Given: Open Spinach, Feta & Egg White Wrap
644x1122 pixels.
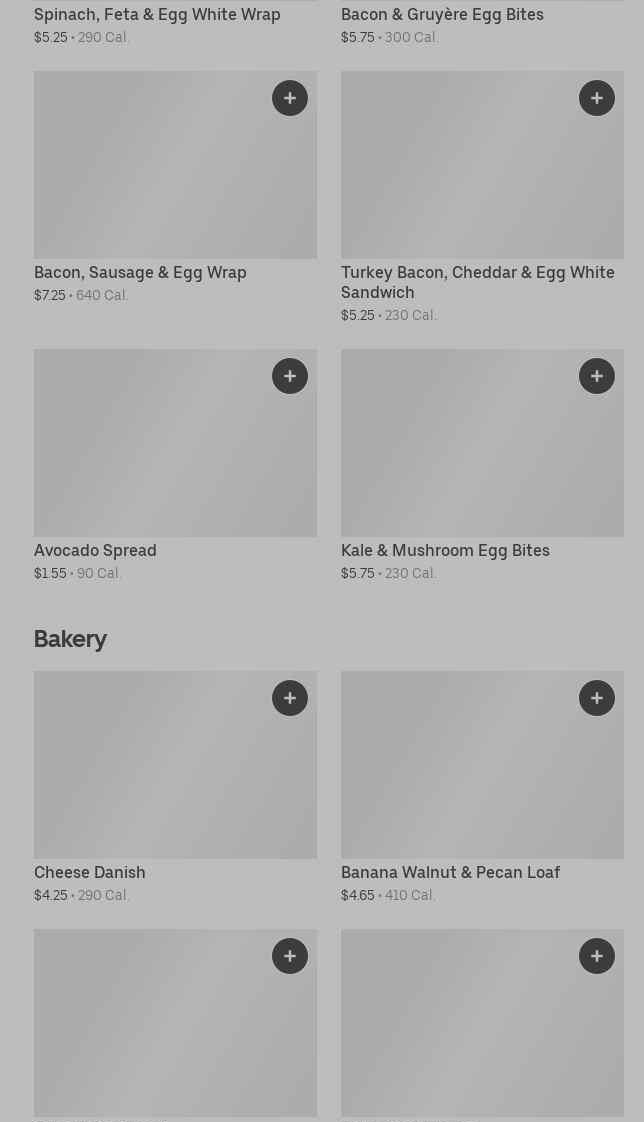Looking at the screenshot, I should [x=157, y=15].
